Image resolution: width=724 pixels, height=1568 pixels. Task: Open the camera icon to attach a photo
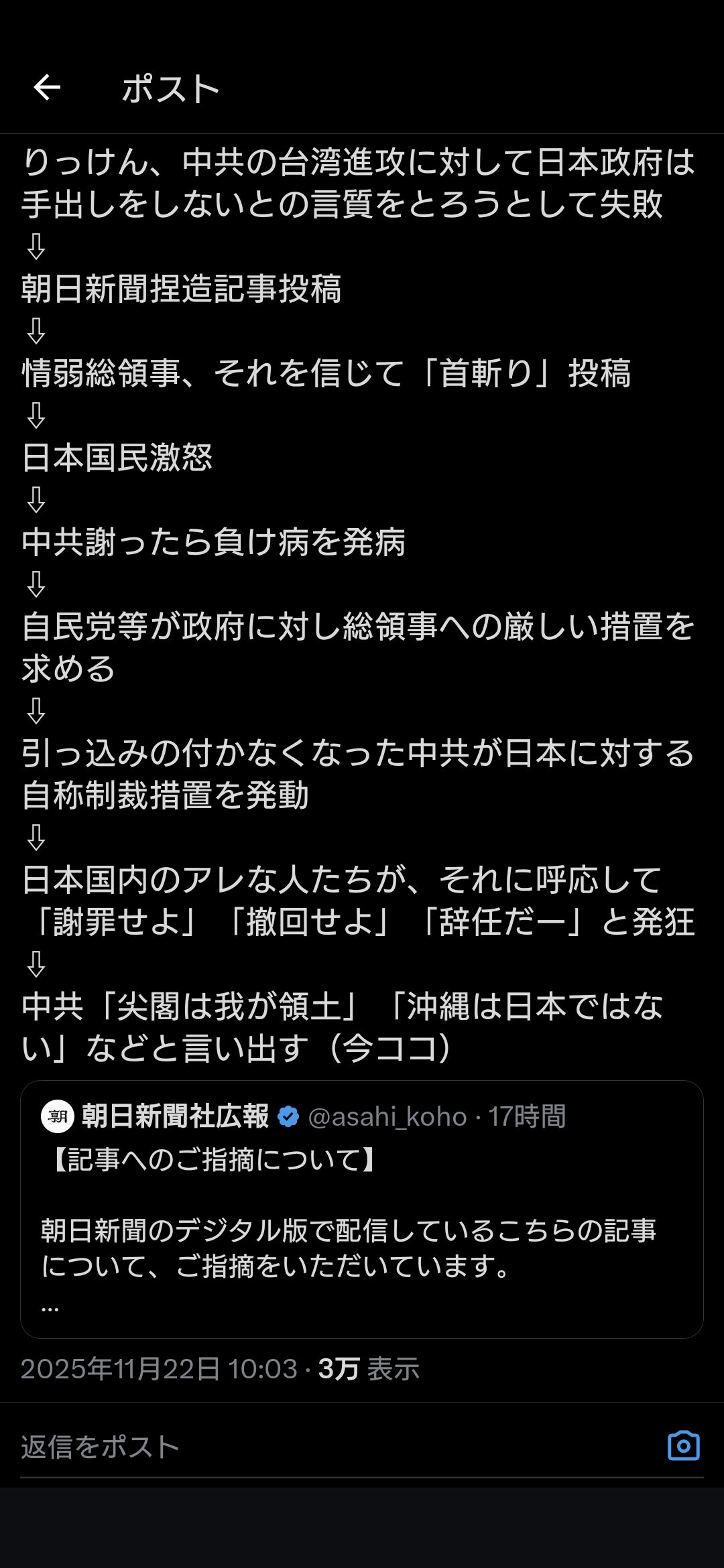point(683,1446)
